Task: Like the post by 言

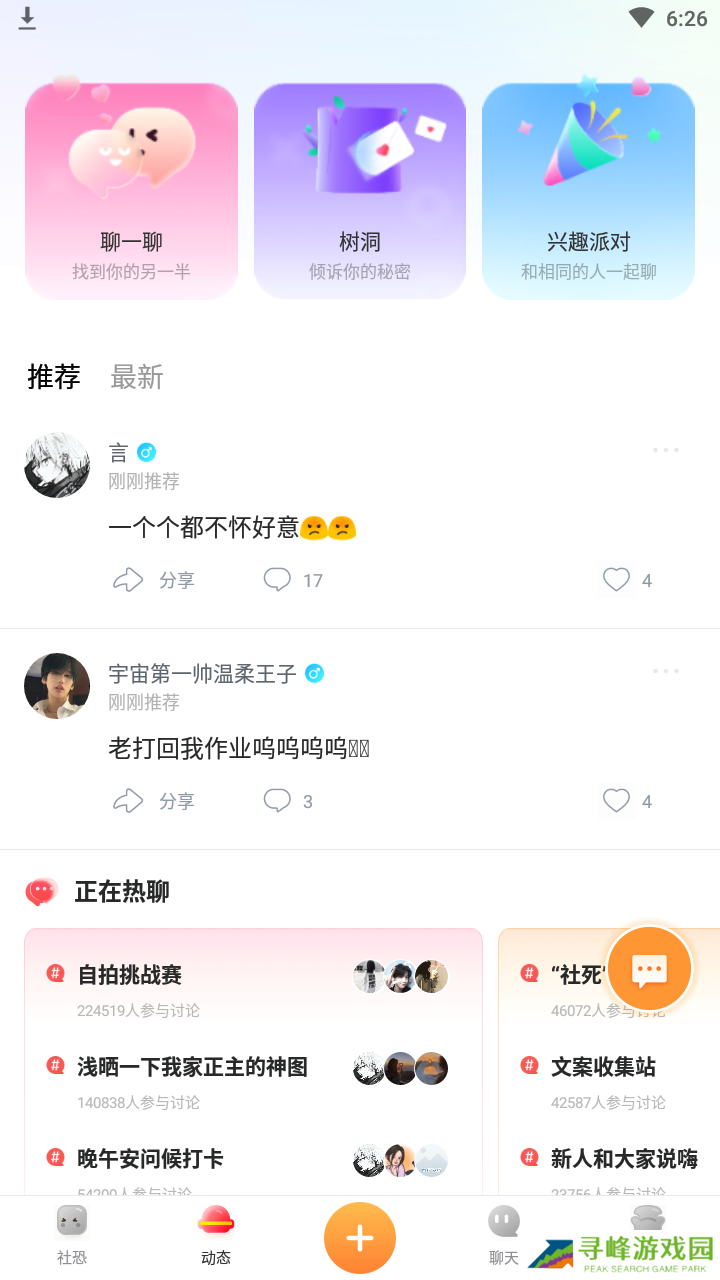Action: coord(617,580)
